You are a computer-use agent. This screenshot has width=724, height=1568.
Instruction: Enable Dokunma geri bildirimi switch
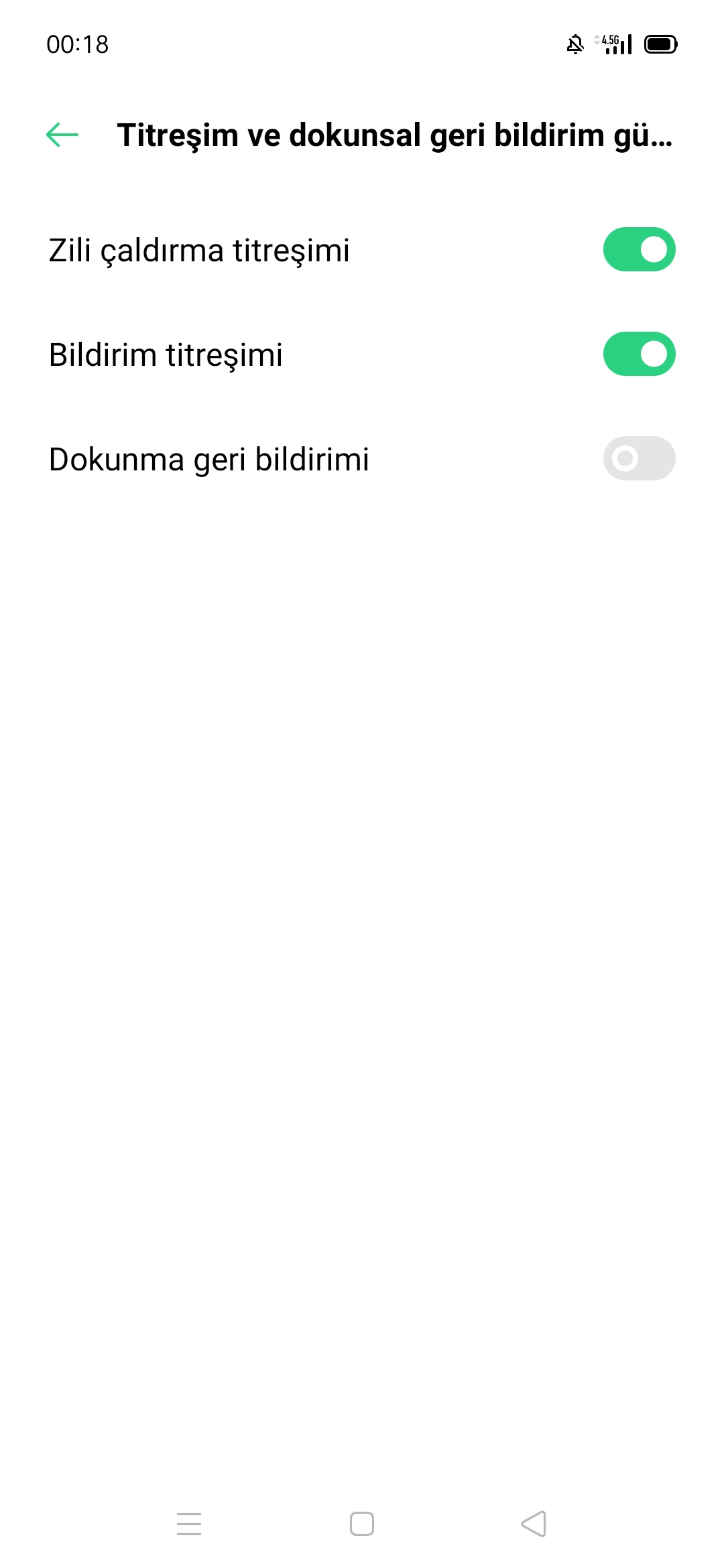pyautogui.click(x=639, y=458)
